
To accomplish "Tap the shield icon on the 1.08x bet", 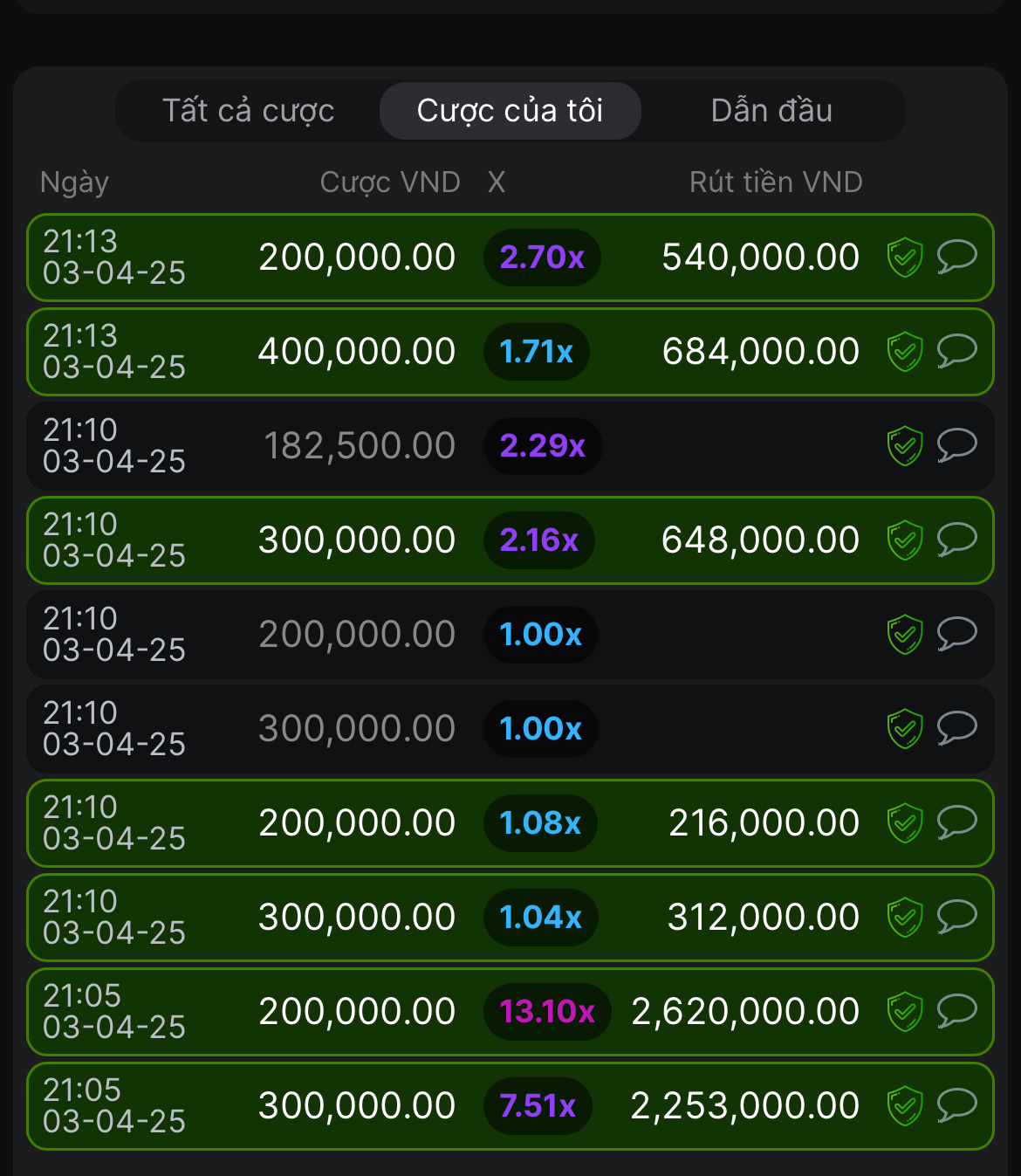I will point(905,823).
